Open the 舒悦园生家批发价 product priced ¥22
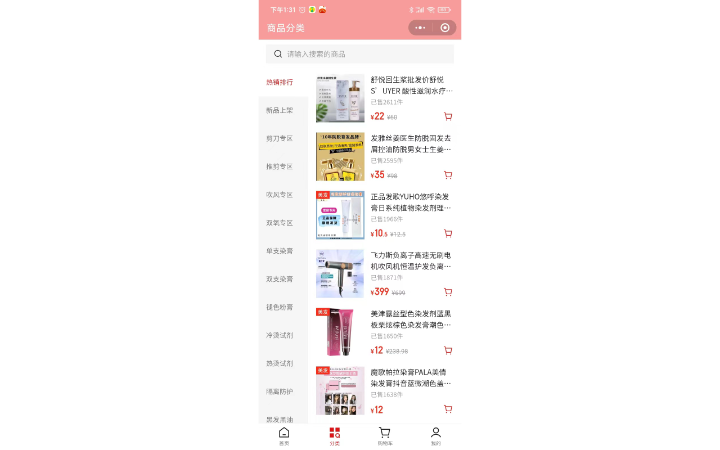This screenshot has width=720, height=450. pos(411,85)
